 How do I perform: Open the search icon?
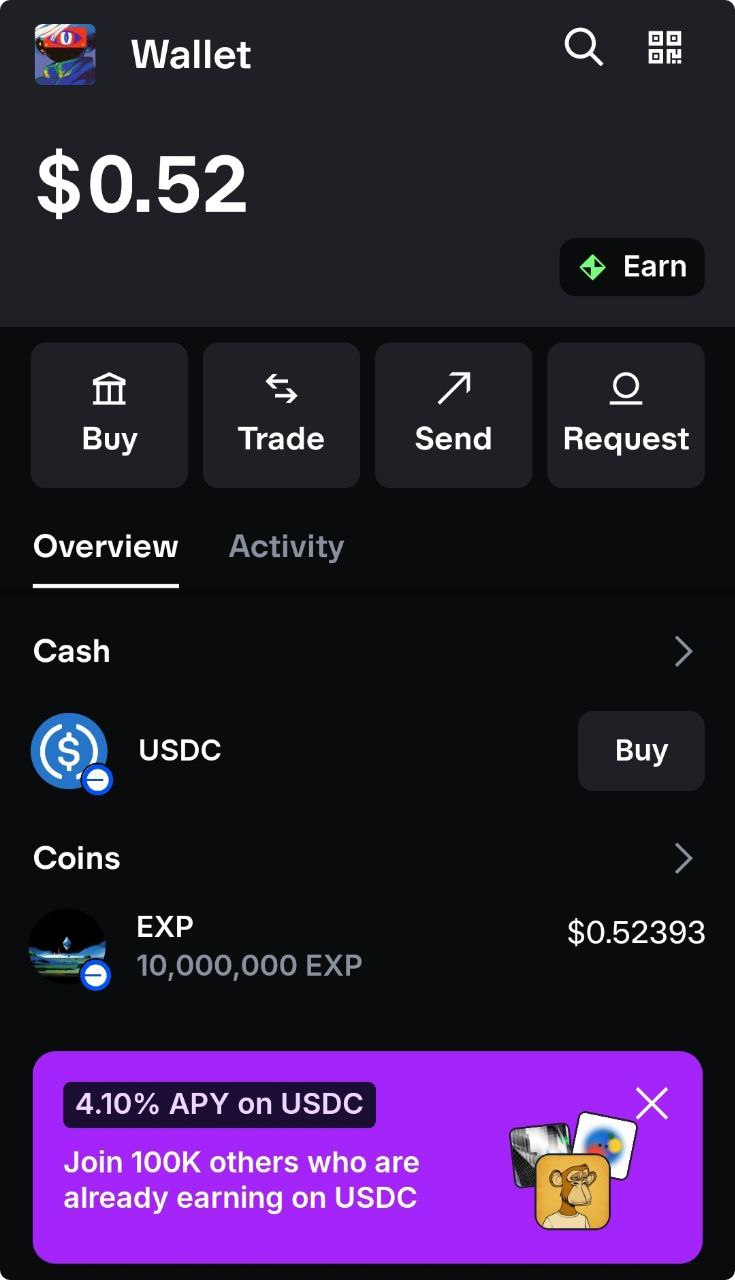click(583, 47)
